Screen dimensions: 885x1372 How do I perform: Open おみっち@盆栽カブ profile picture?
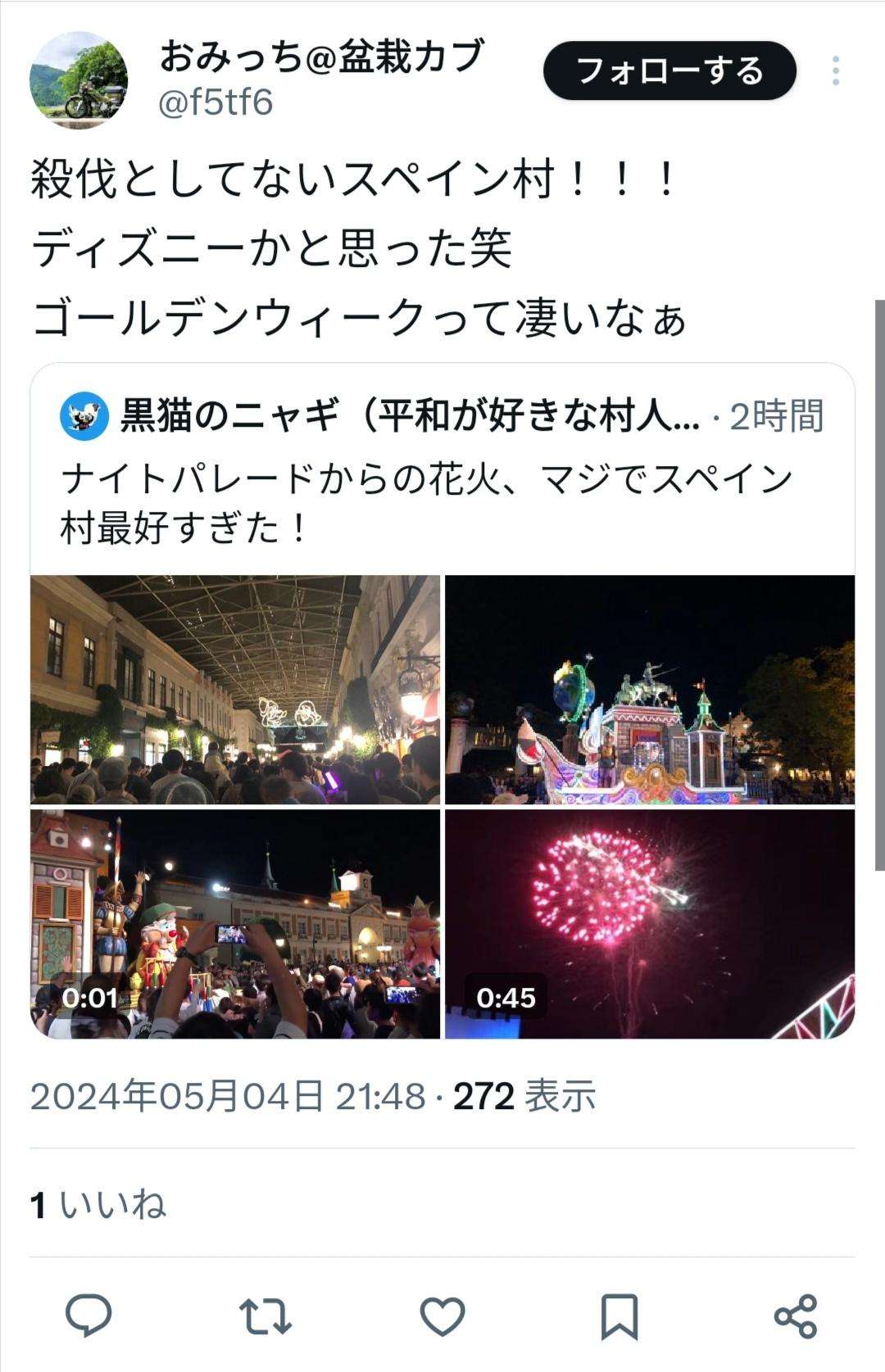79,79
